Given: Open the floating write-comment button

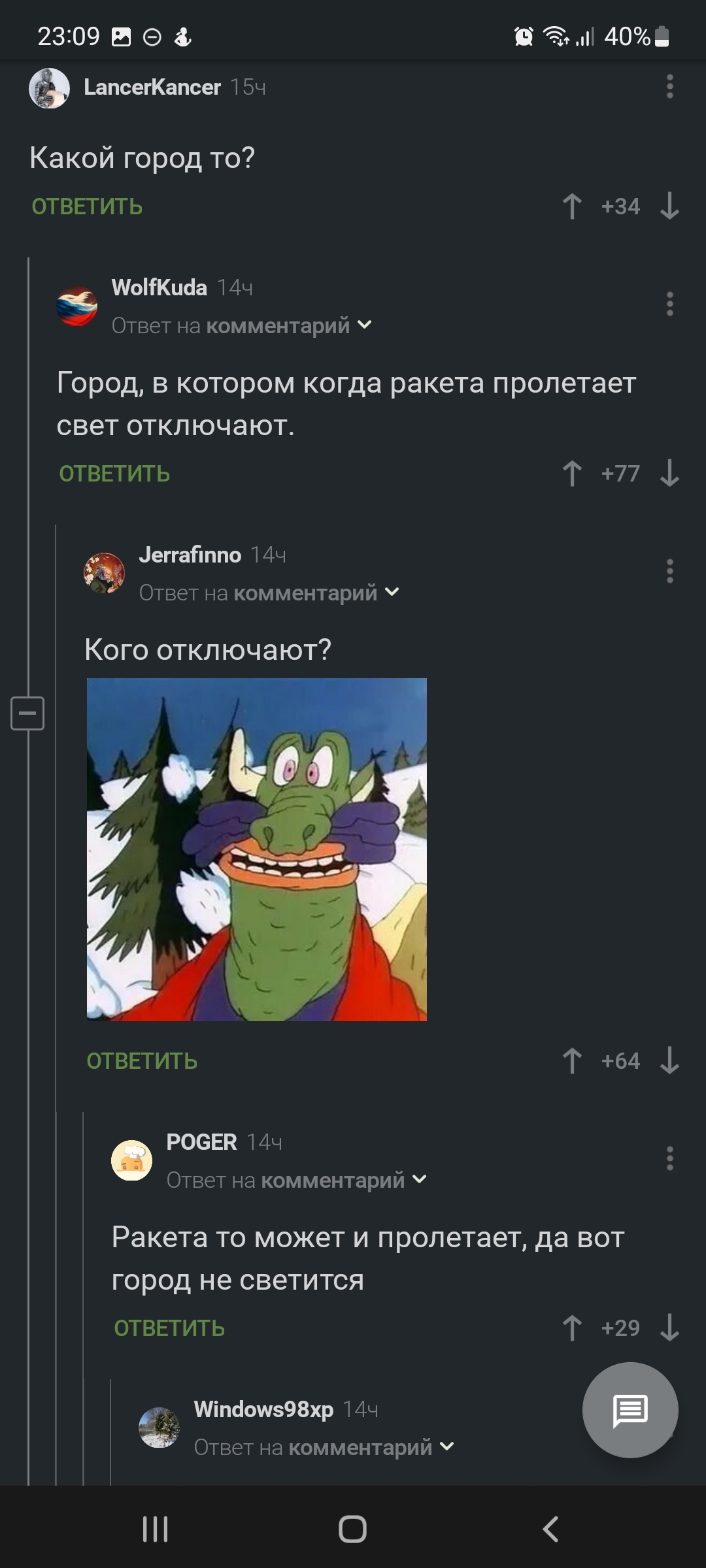Looking at the screenshot, I should point(630,1410).
